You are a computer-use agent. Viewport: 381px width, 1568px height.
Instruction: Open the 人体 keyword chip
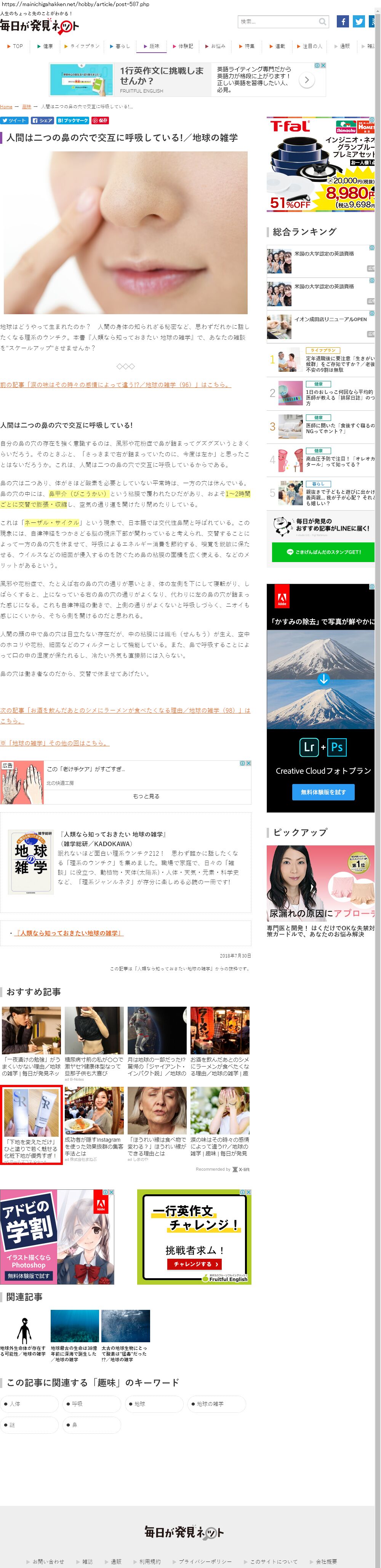(x=30, y=1404)
